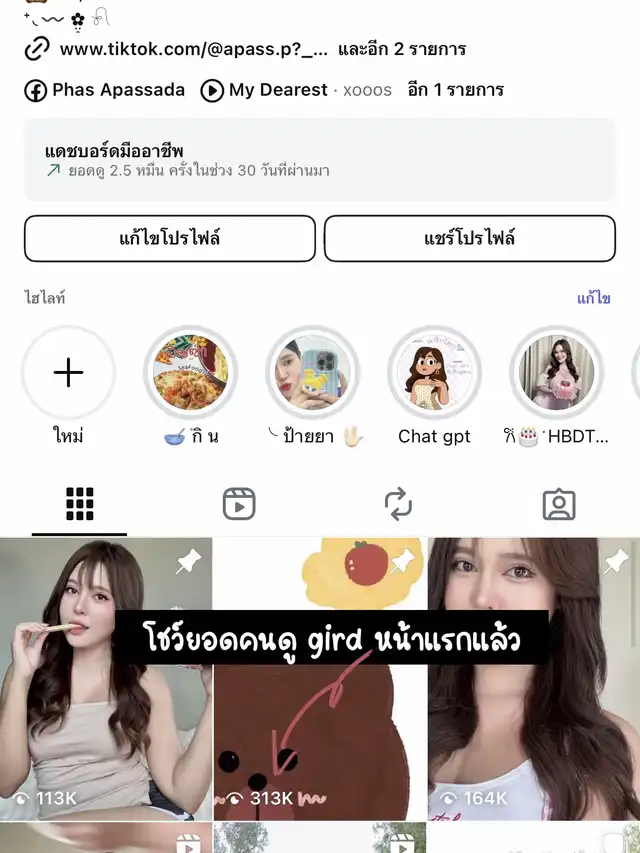Open the pinned post with 164K views
The image size is (640, 853).
point(534,679)
